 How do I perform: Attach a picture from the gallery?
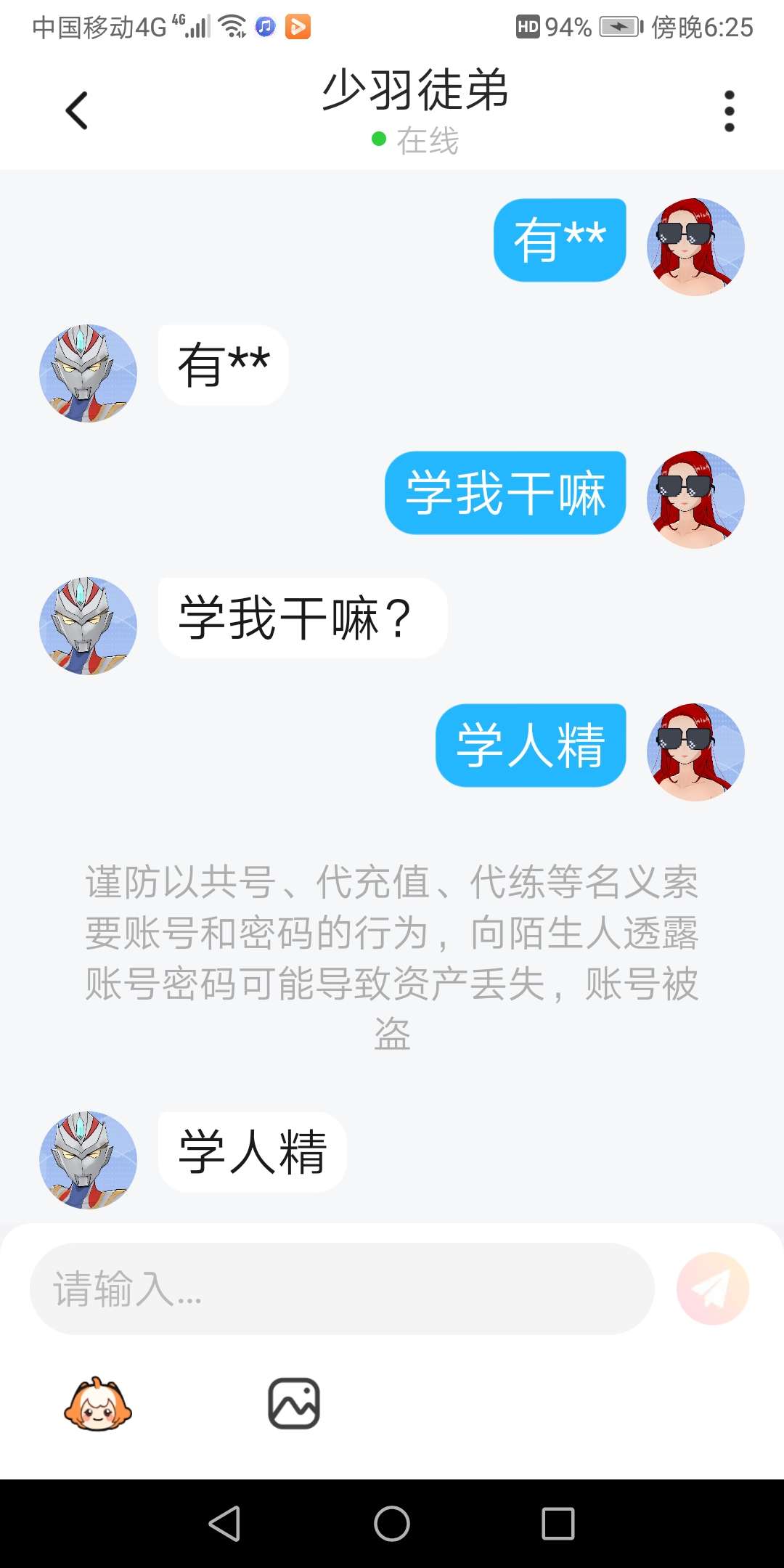coord(294,1404)
